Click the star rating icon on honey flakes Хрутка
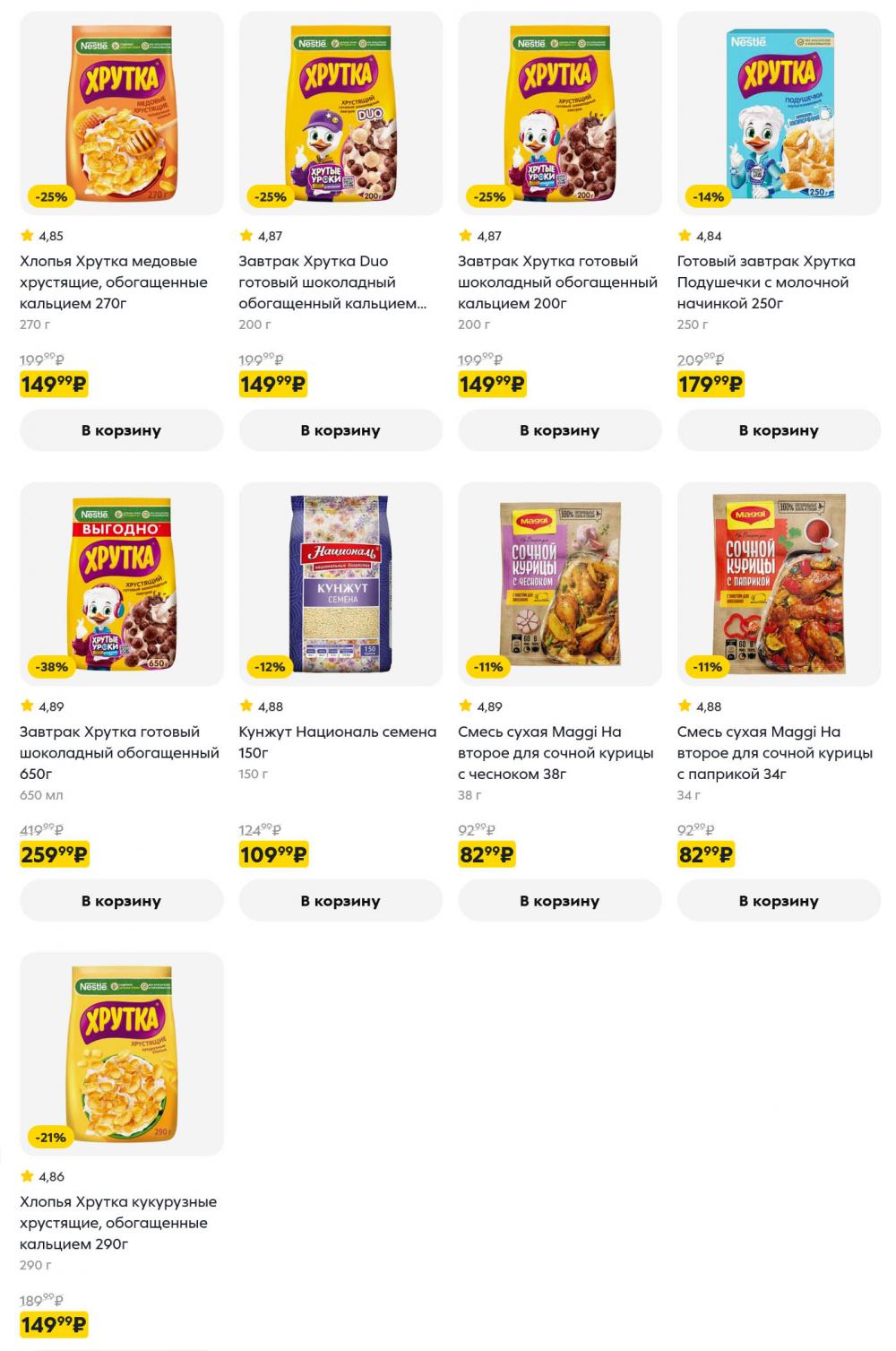This screenshot has height=1351, width=896. pyautogui.click(x=26, y=235)
